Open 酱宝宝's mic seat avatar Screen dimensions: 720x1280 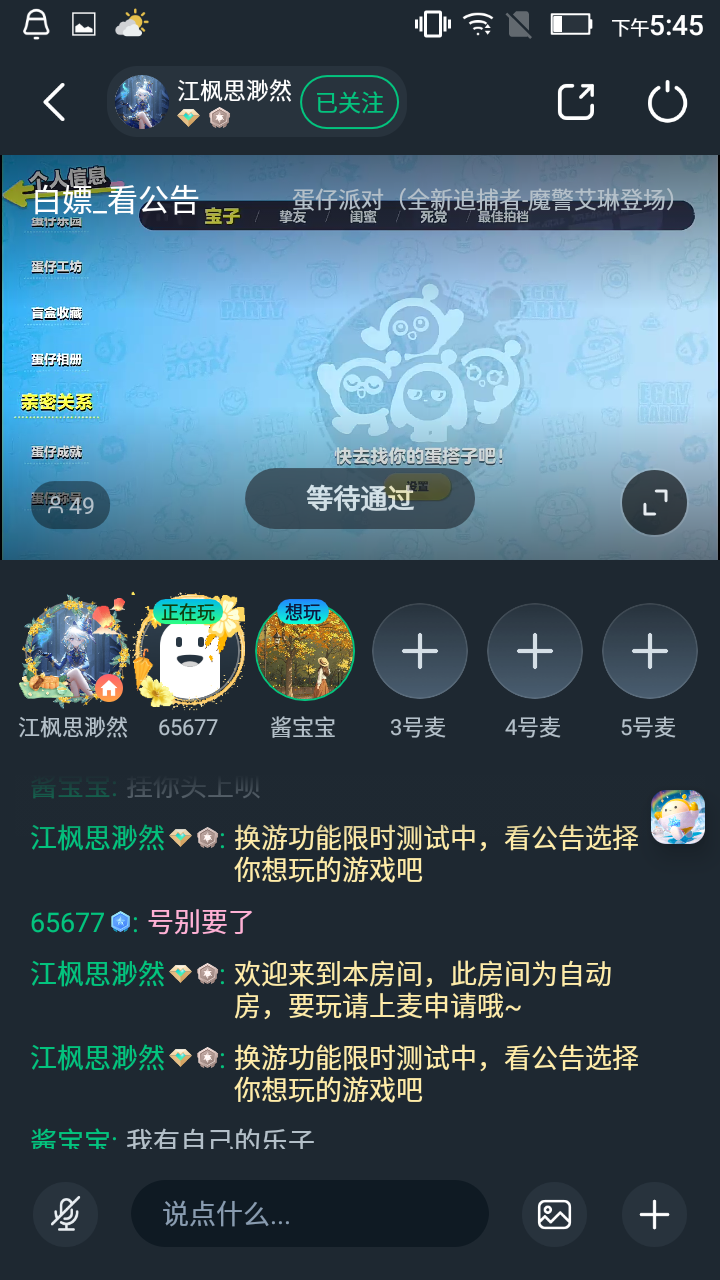[x=305, y=652]
